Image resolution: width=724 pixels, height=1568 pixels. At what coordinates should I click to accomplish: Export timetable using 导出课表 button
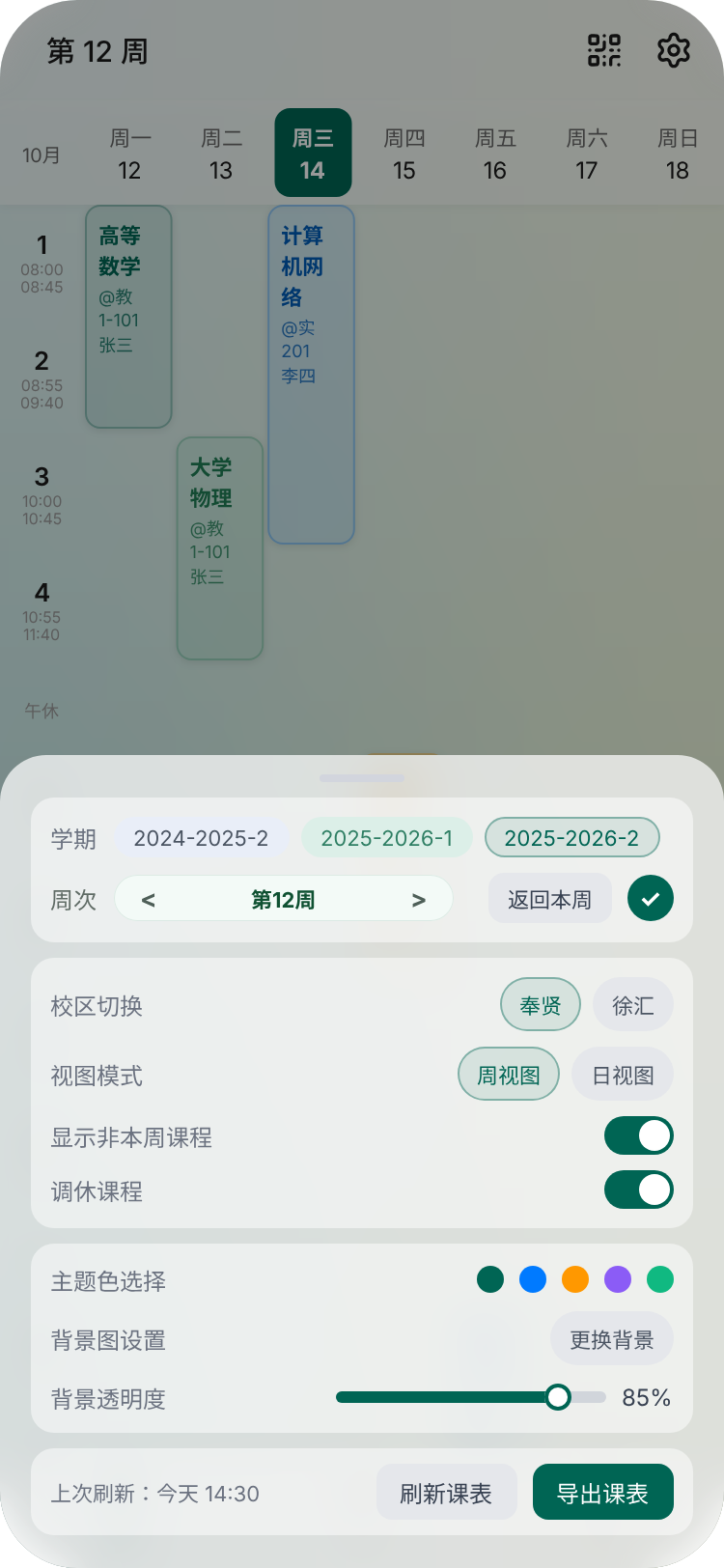pyautogui.click(x=602, y=1492)
